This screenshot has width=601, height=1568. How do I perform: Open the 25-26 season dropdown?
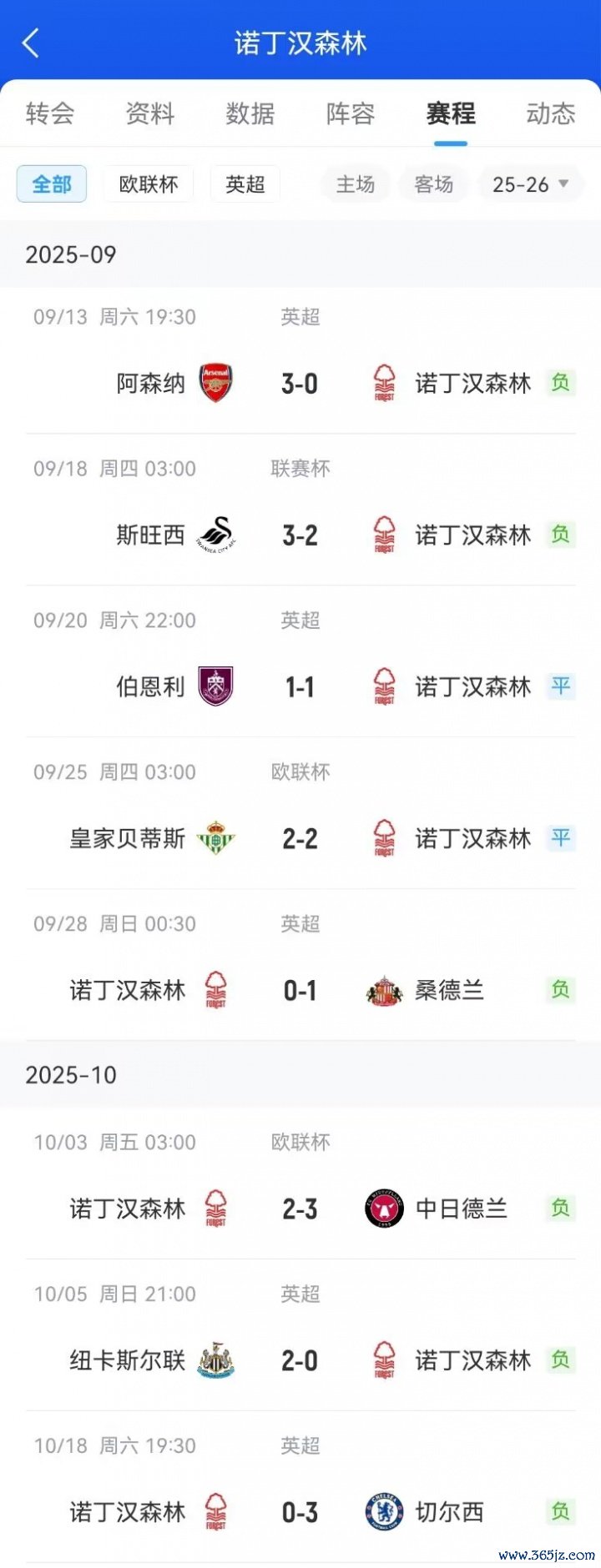[x=530, y=184]
